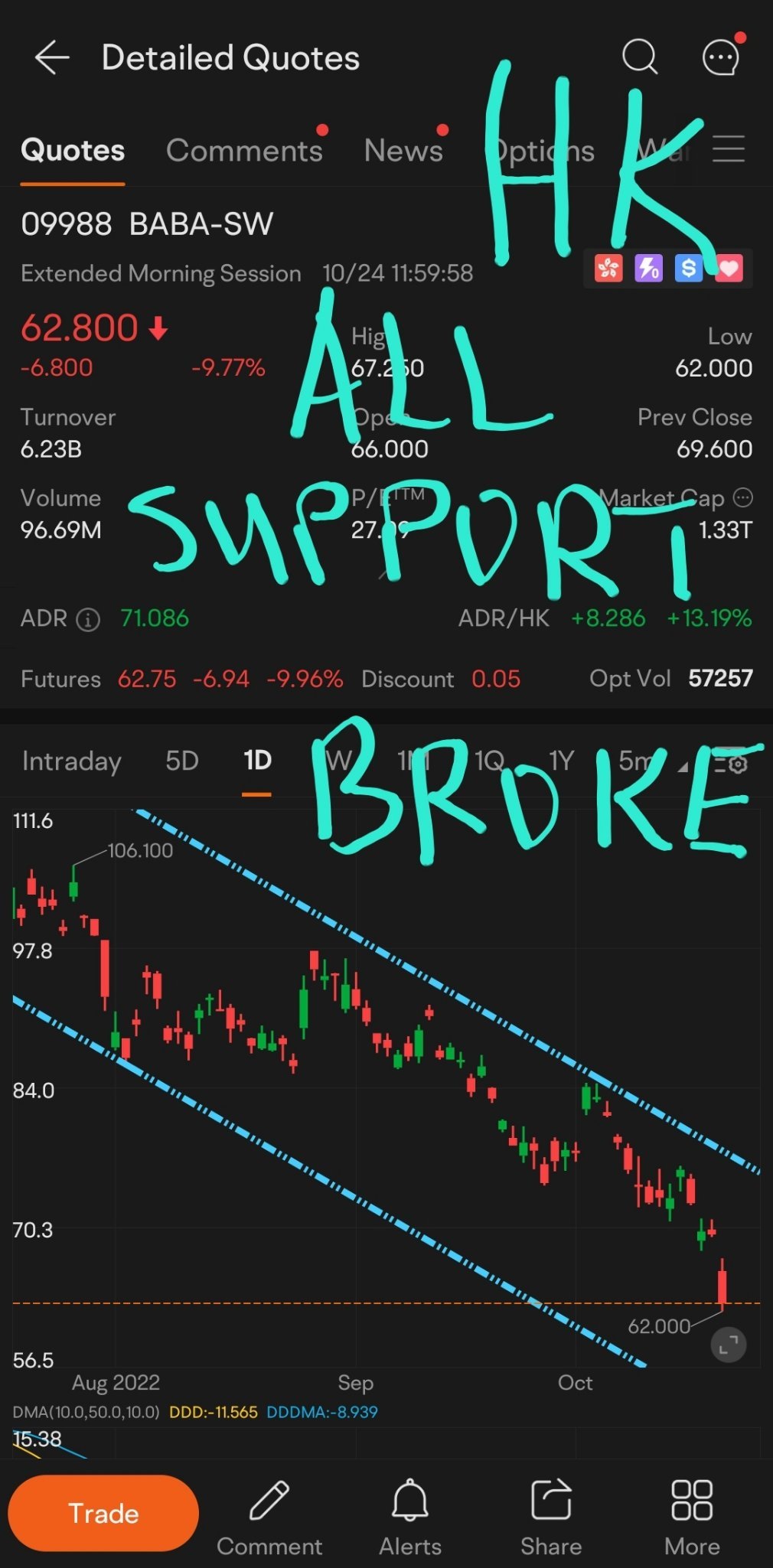Set price Alerts for BABA-SW
The height and width of the screenshot is (1568, 773).
(x=410, y=1513)
